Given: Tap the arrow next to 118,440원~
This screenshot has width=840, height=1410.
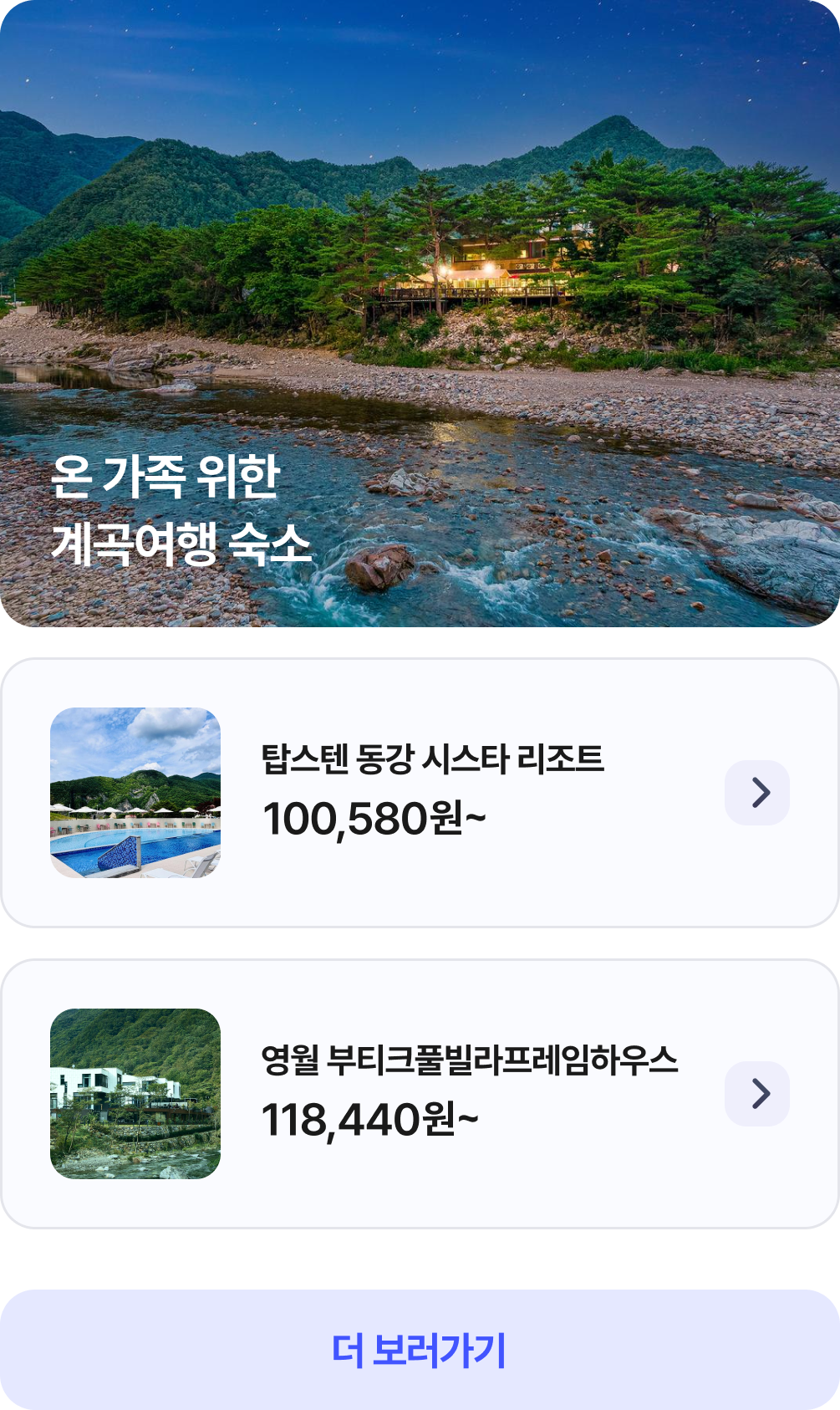Looking at the screenshot, I should 757,1094.
